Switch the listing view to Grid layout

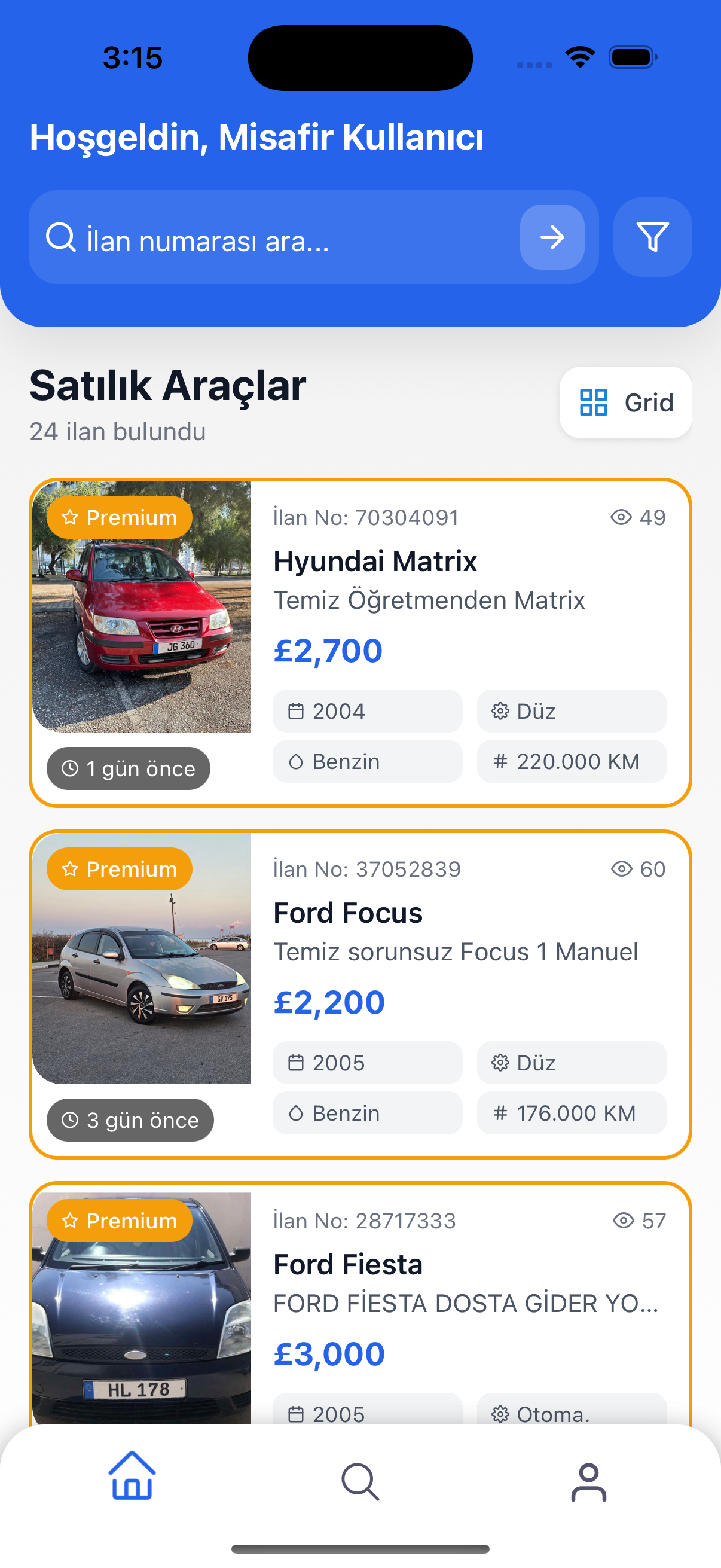[x=625, y=402]
